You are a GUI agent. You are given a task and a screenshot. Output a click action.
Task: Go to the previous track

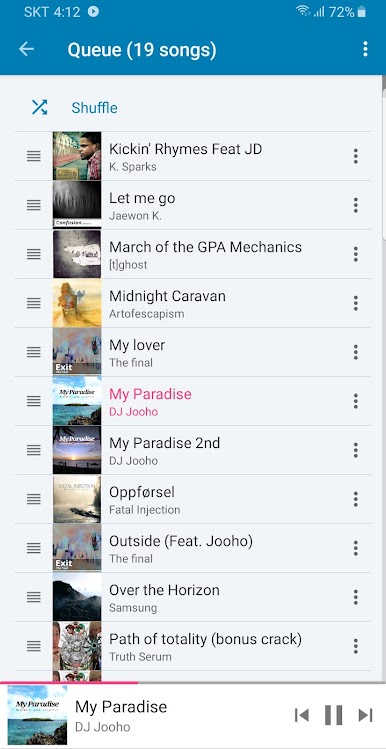point(301,715)
